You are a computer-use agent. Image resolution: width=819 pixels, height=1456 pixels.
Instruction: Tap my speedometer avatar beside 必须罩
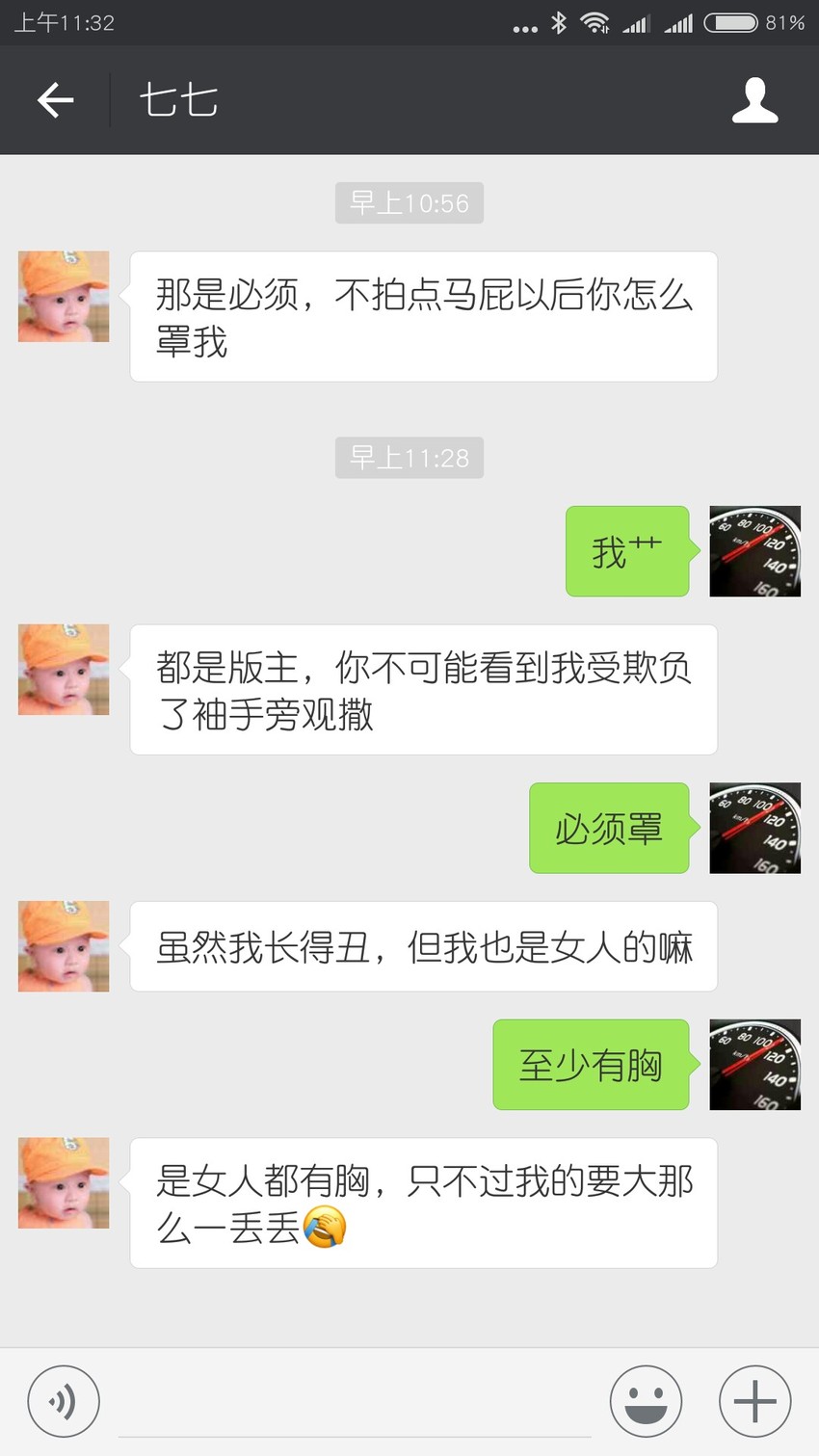755,828
